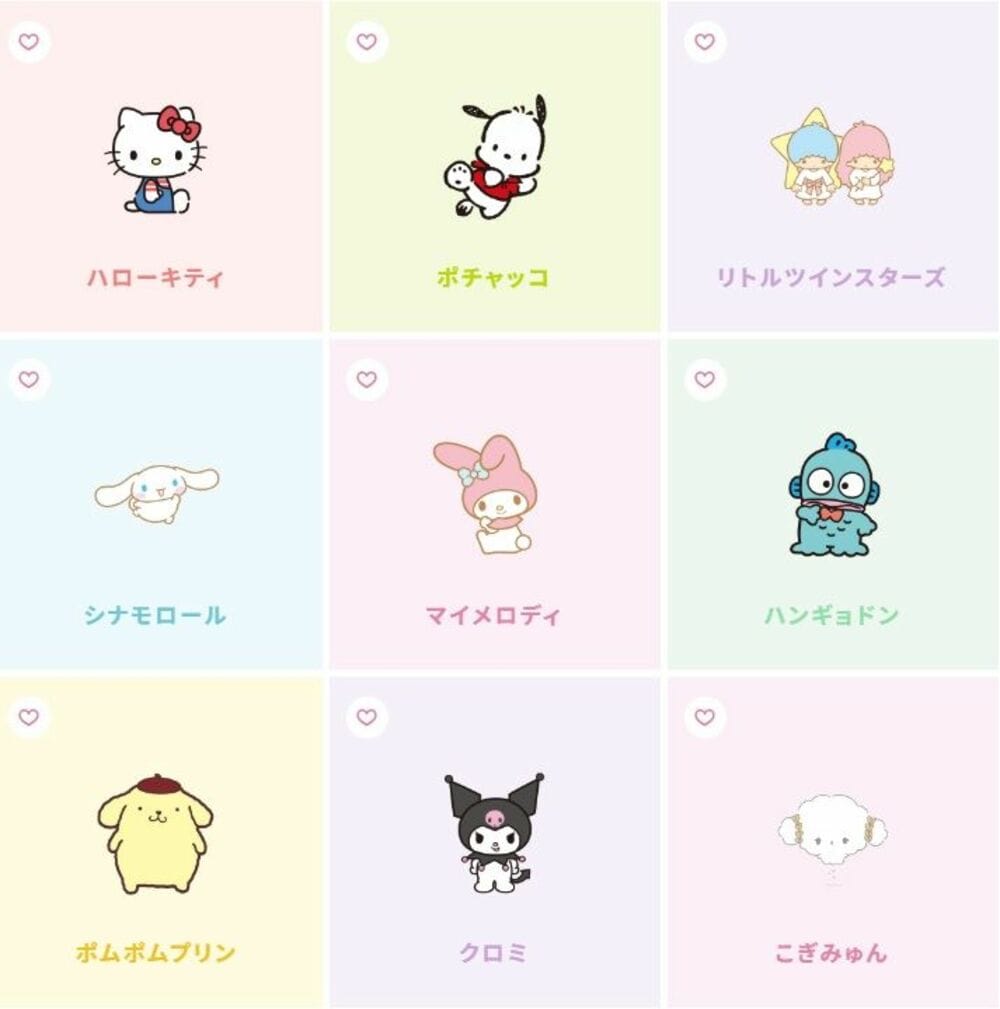This screenshot has height=1009, width=1000.
Task: Tap the heart icon on ポチャッコ
Action: [x=367, y=42]
